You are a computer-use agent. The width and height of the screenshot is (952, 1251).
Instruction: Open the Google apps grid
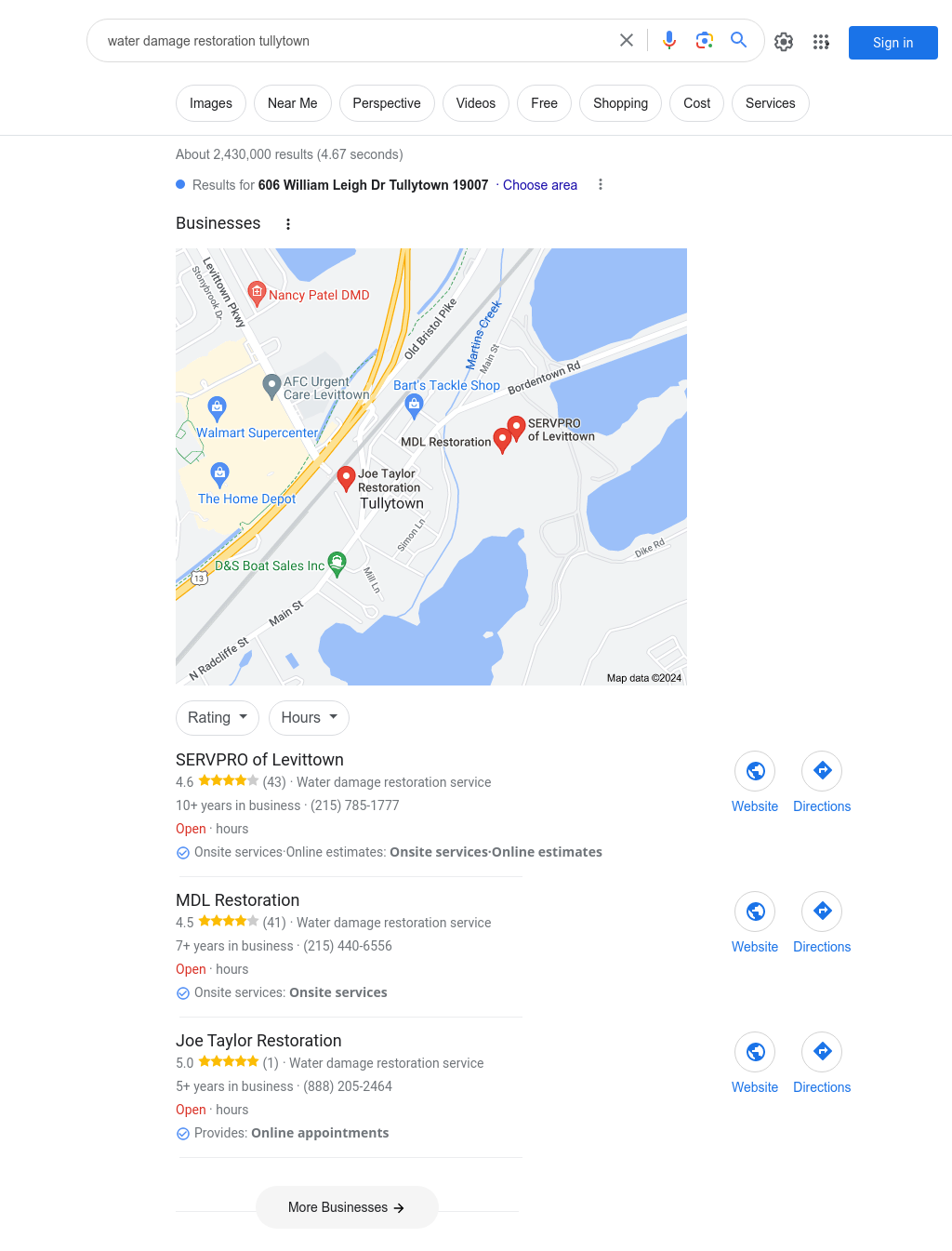[x=821, y=42]
